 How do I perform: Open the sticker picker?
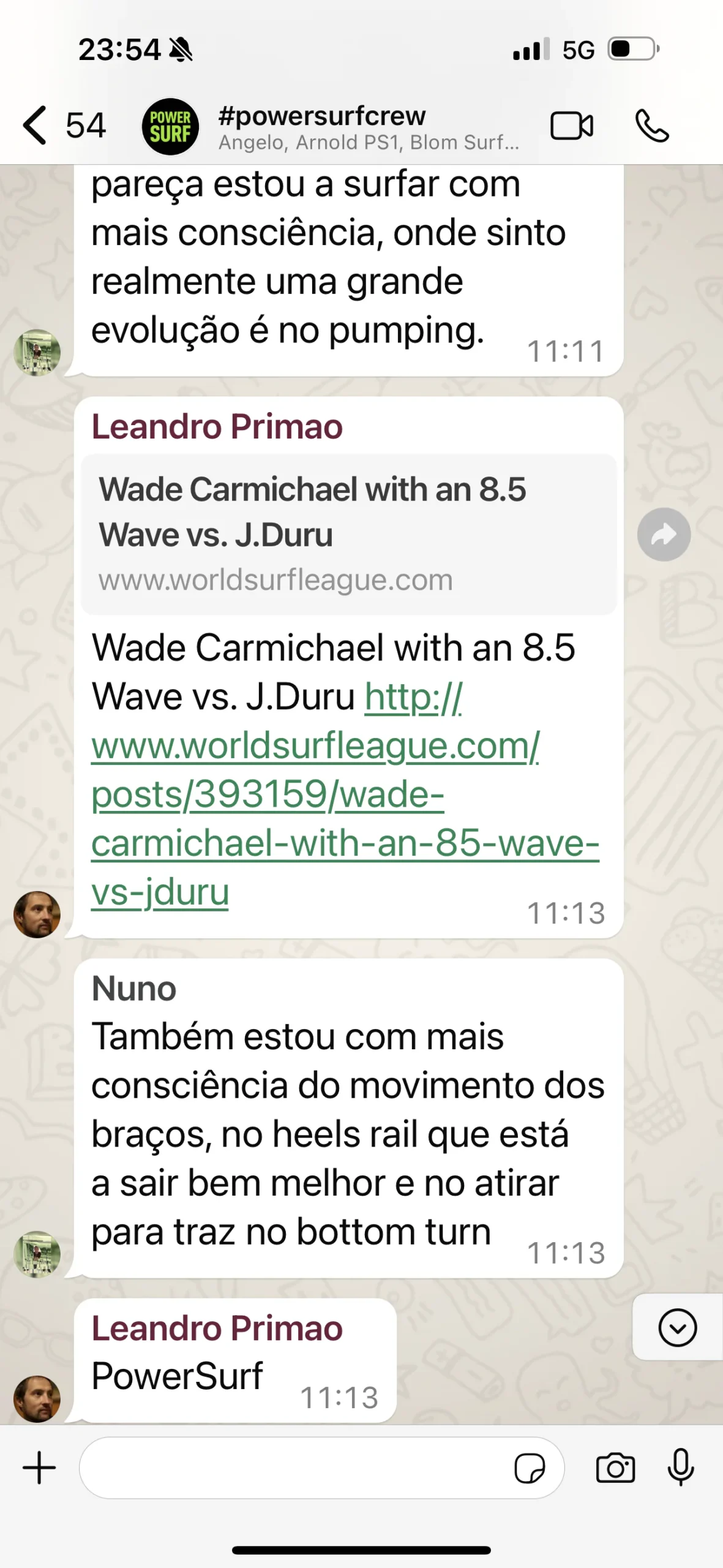pyautogui.click(x=530, y=1468)
